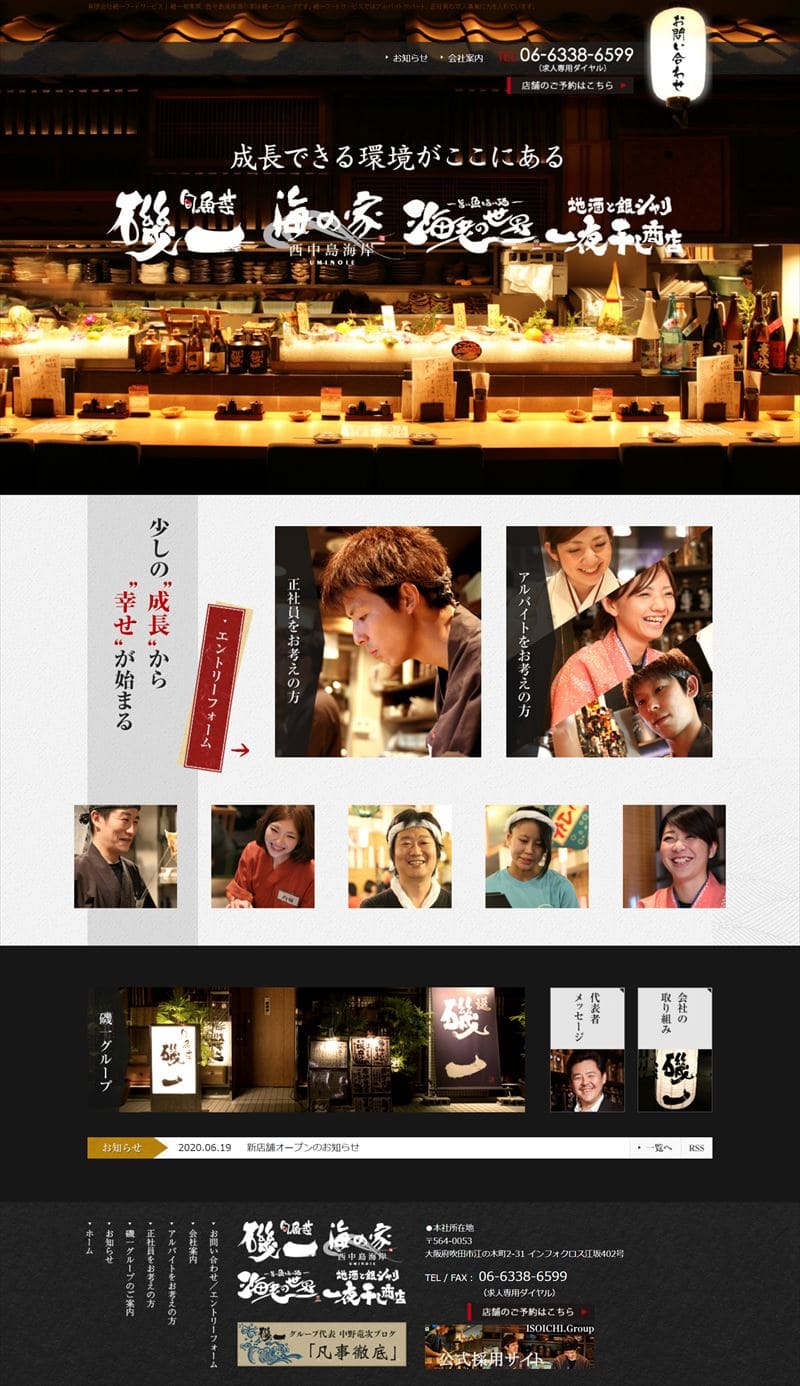Open the 公式採用サイト banner
The width and height of the screenshot is (800, 1386).
click(x=509, y=1346)
